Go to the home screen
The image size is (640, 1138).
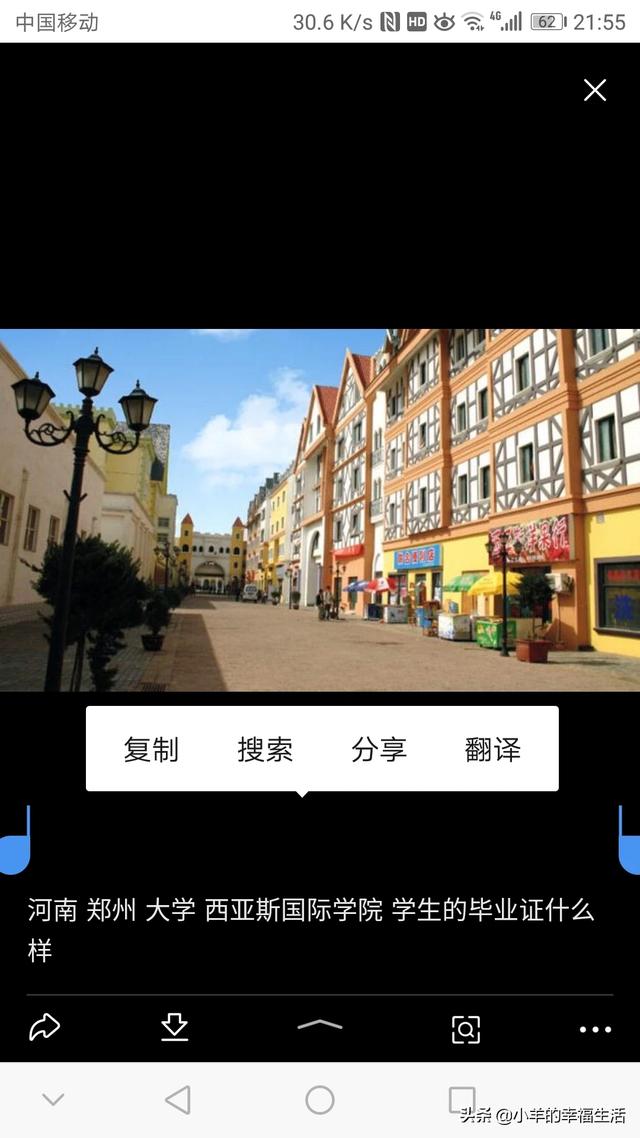pyautogui.click(x=320, y=1100)
